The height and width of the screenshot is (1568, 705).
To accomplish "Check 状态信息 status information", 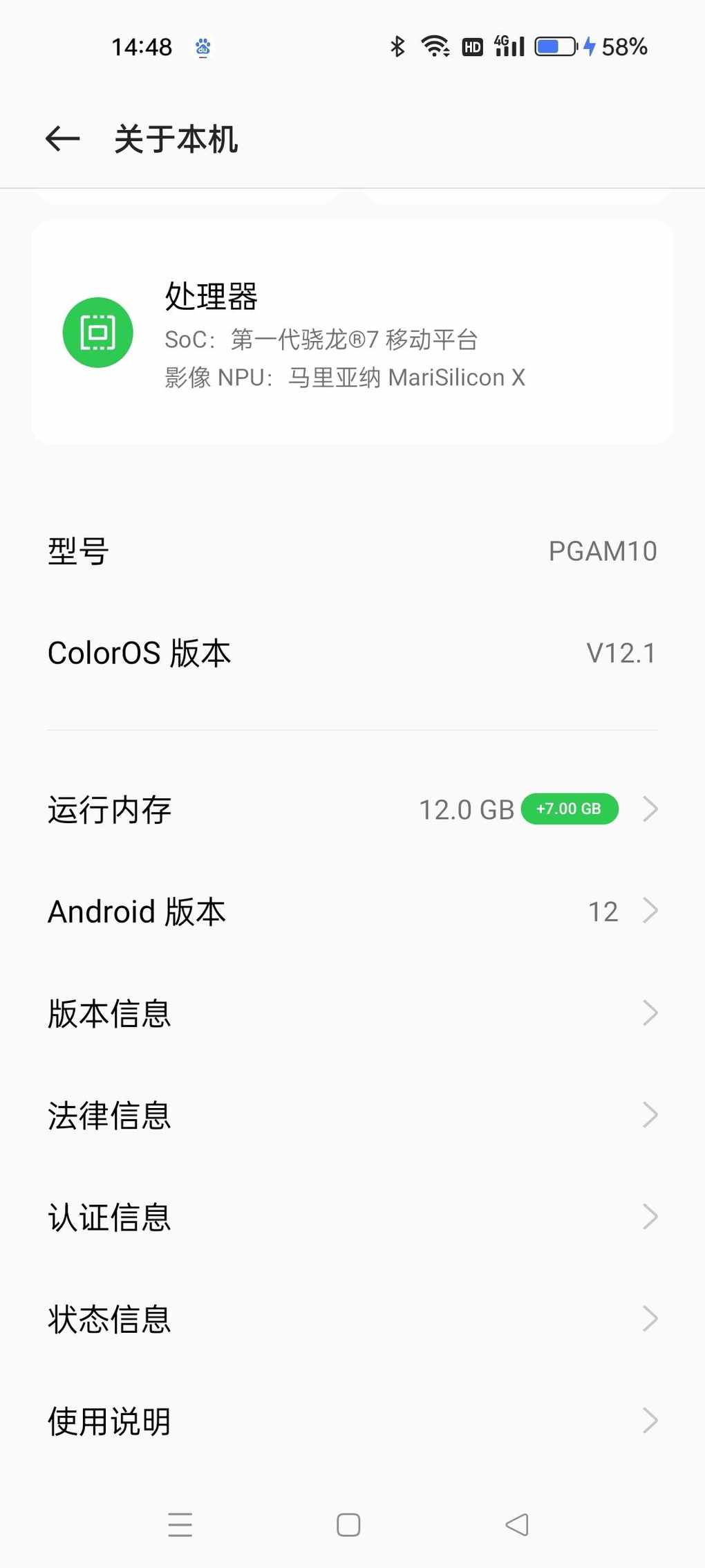I will pos(352,1318).
